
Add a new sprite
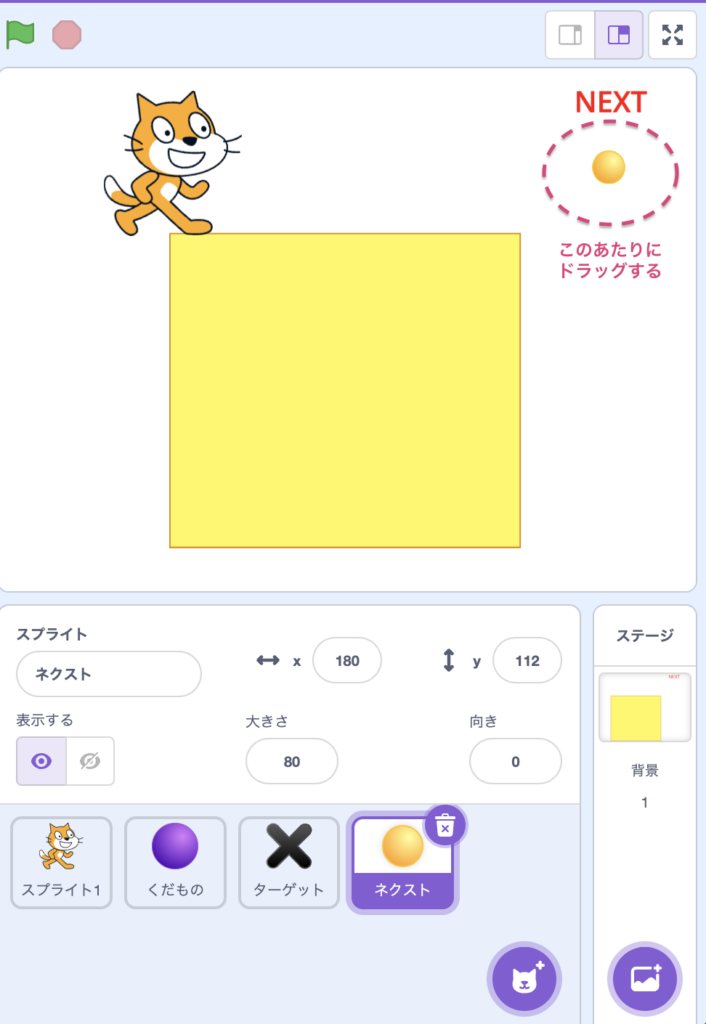pyautogui.click(x=525, y=979)
